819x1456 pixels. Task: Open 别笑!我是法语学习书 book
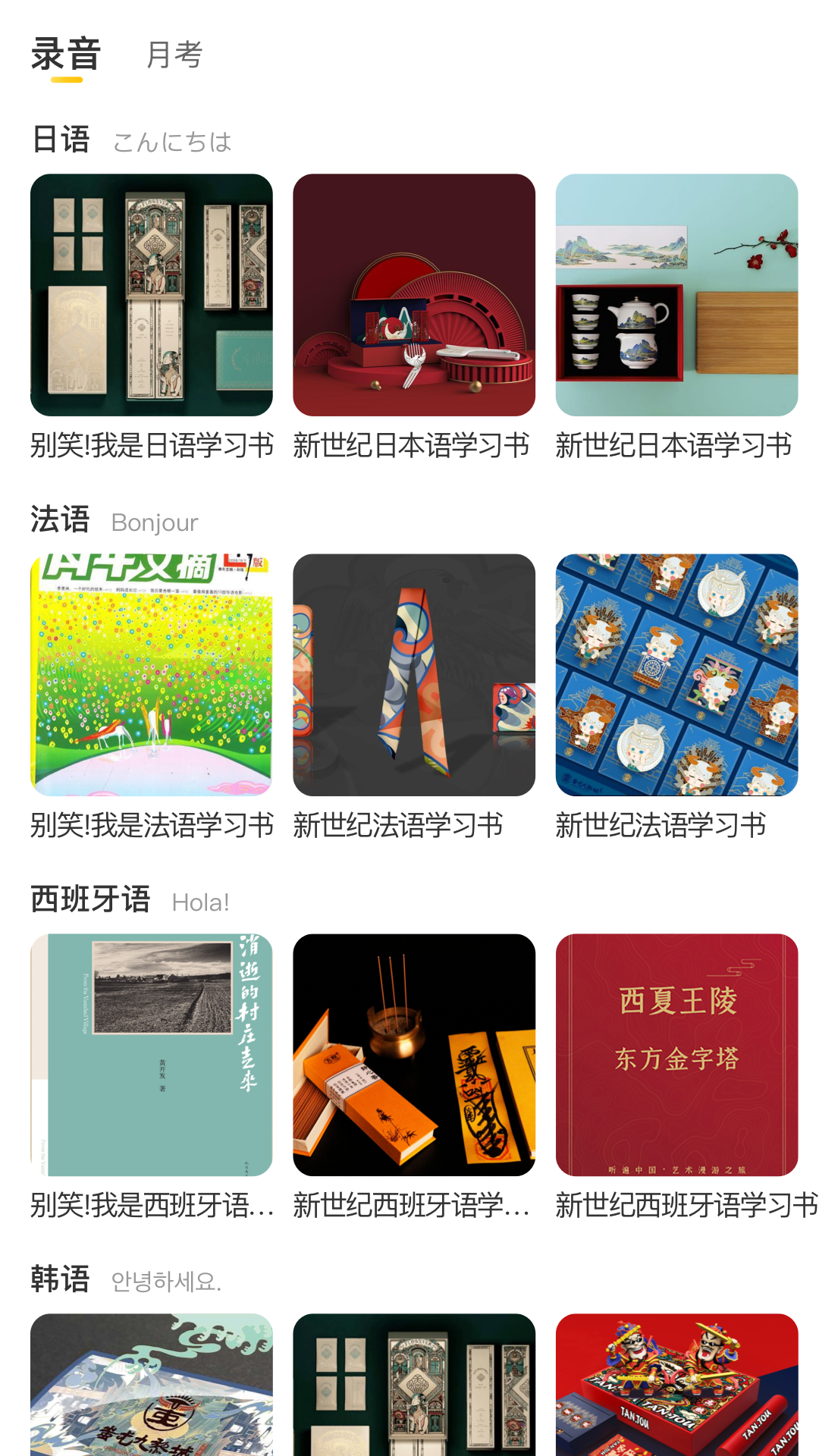pos(152,675)
